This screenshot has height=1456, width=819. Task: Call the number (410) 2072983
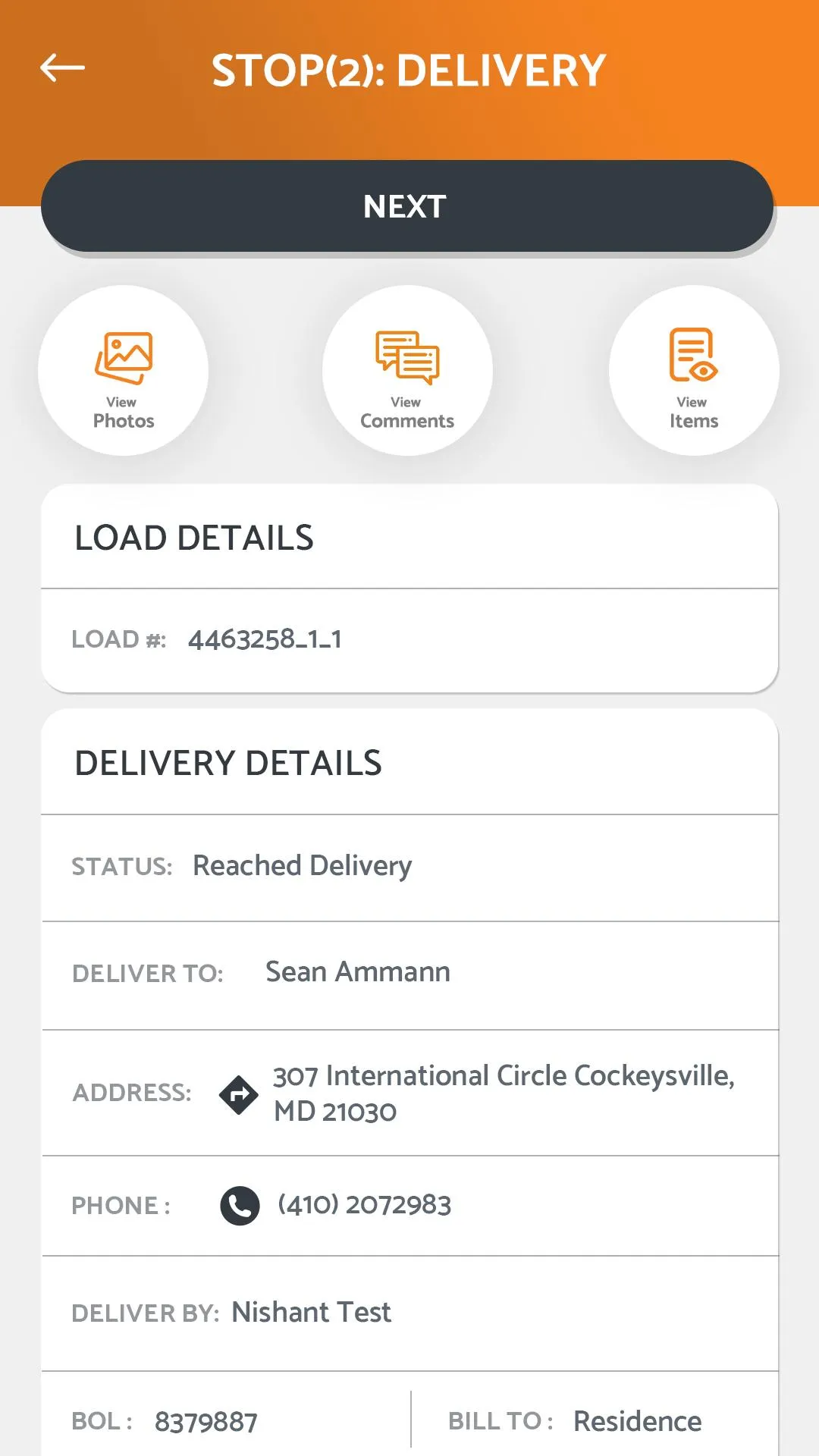coord(363,1204)
